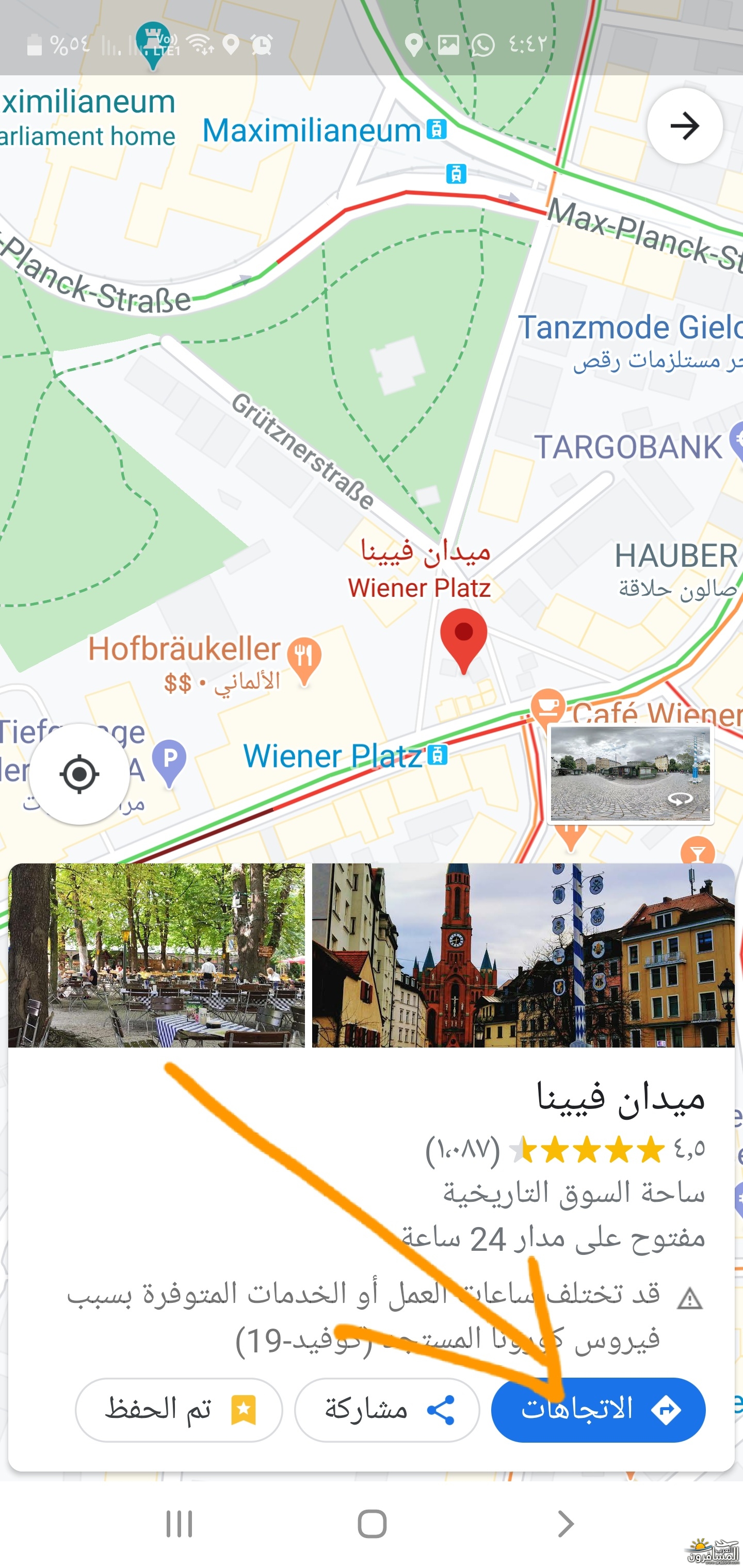Get directions with the الاتجاهات button
The height and width of the screenshot is (1568, 743).
tap(597, 1409)
